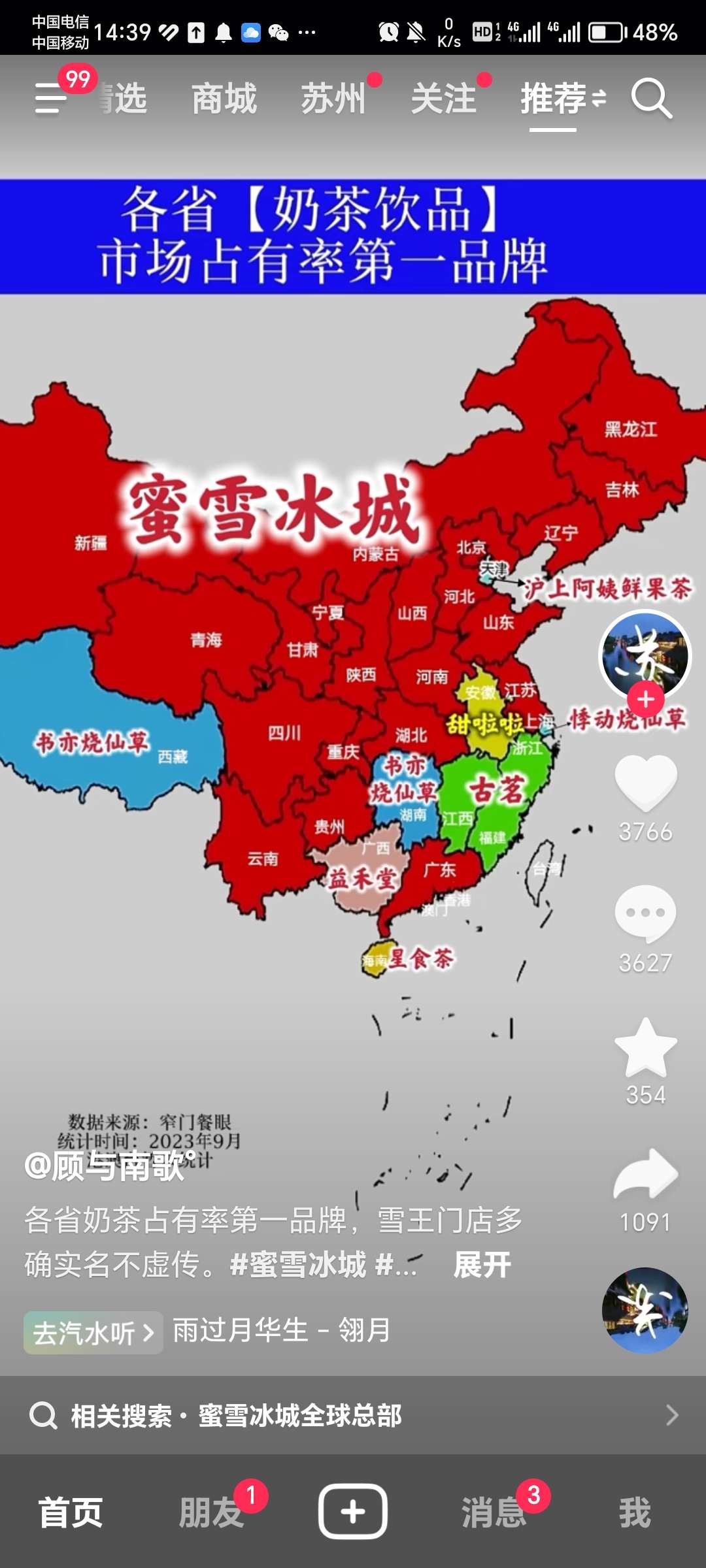706x1568 pixels.
Task: Switch to the 关注 tab
Action: click(444, 99)
